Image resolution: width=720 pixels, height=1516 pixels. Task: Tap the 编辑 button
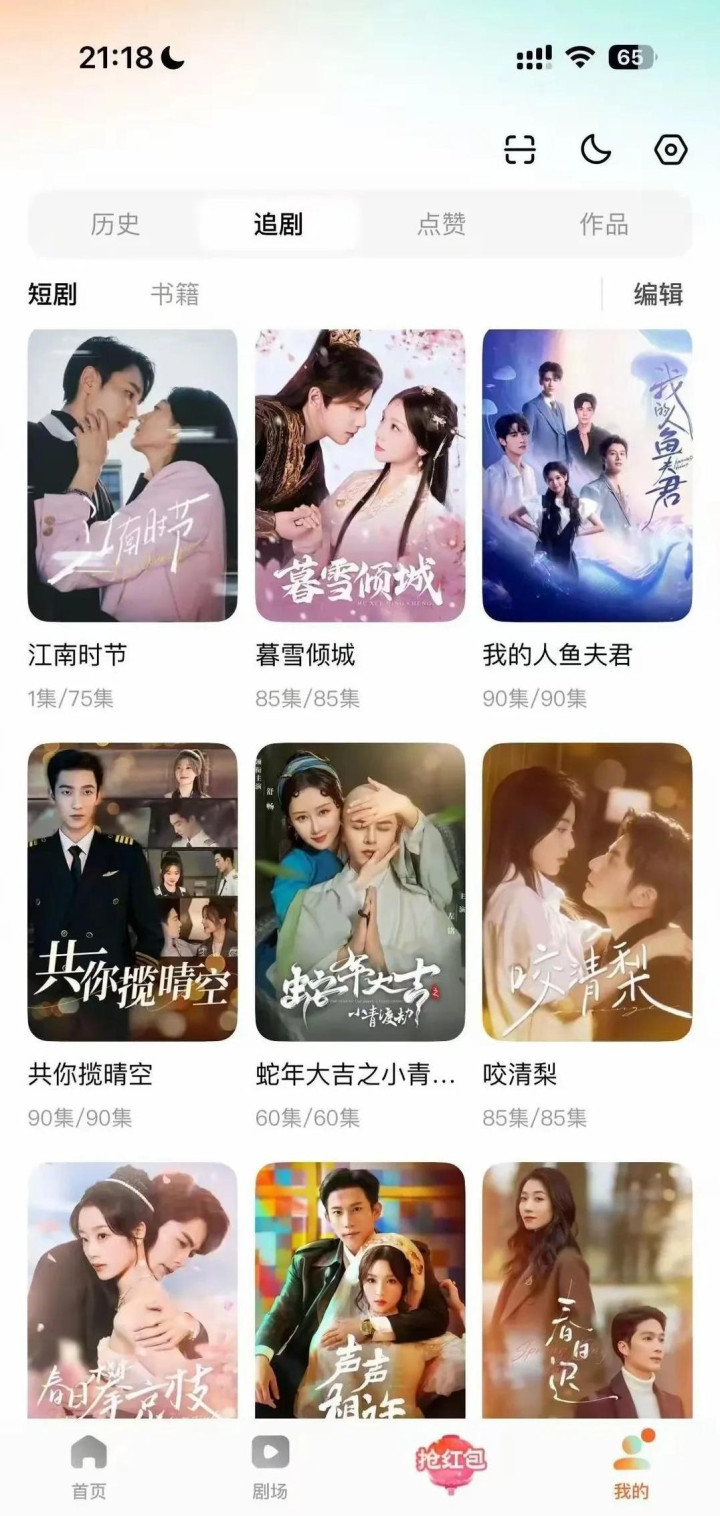[658, 294]
